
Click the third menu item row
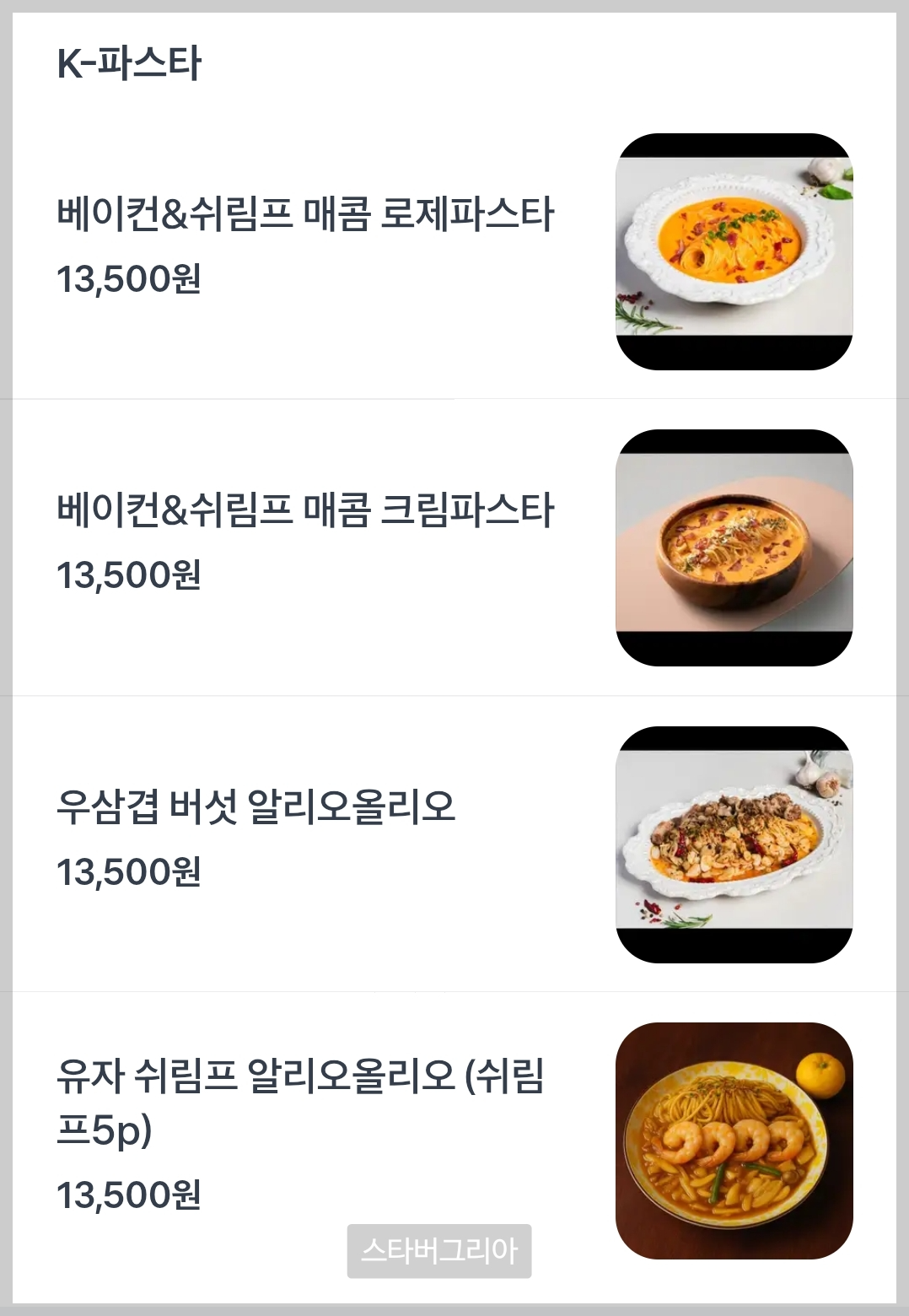click(455, 849)
